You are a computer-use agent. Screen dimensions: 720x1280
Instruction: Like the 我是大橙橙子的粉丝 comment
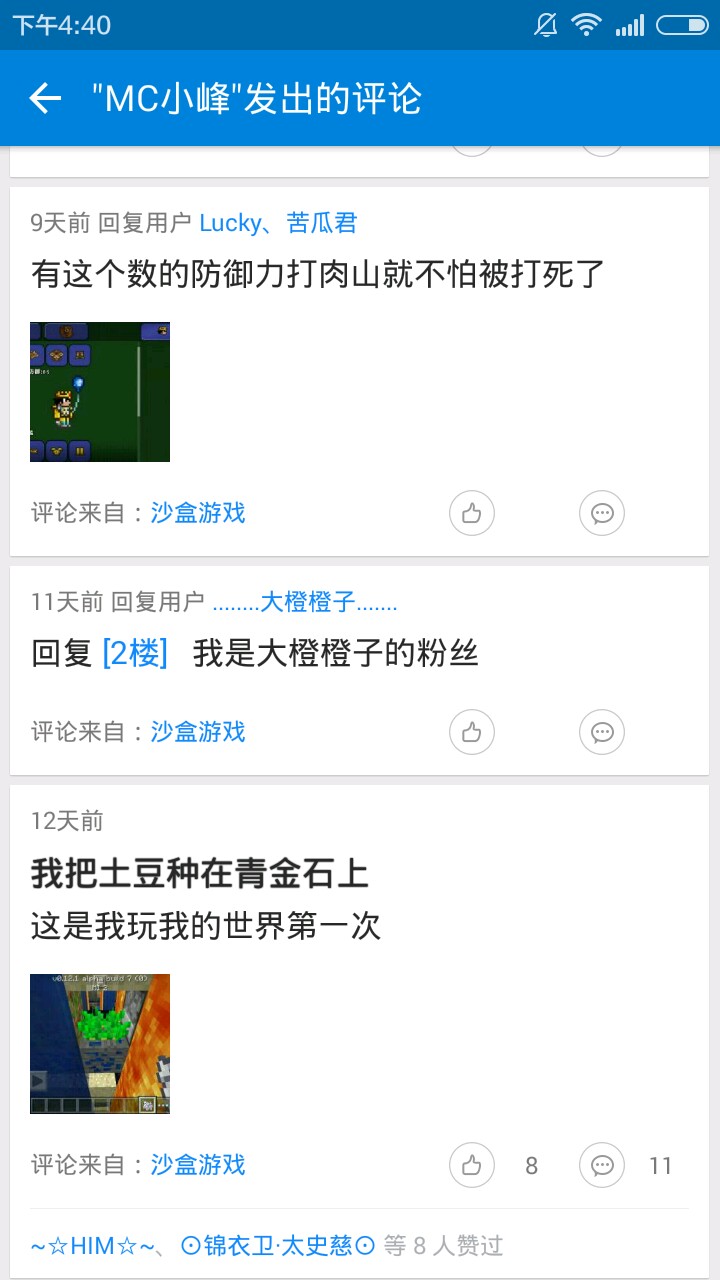pyautogui.click(x=472, y=732)
